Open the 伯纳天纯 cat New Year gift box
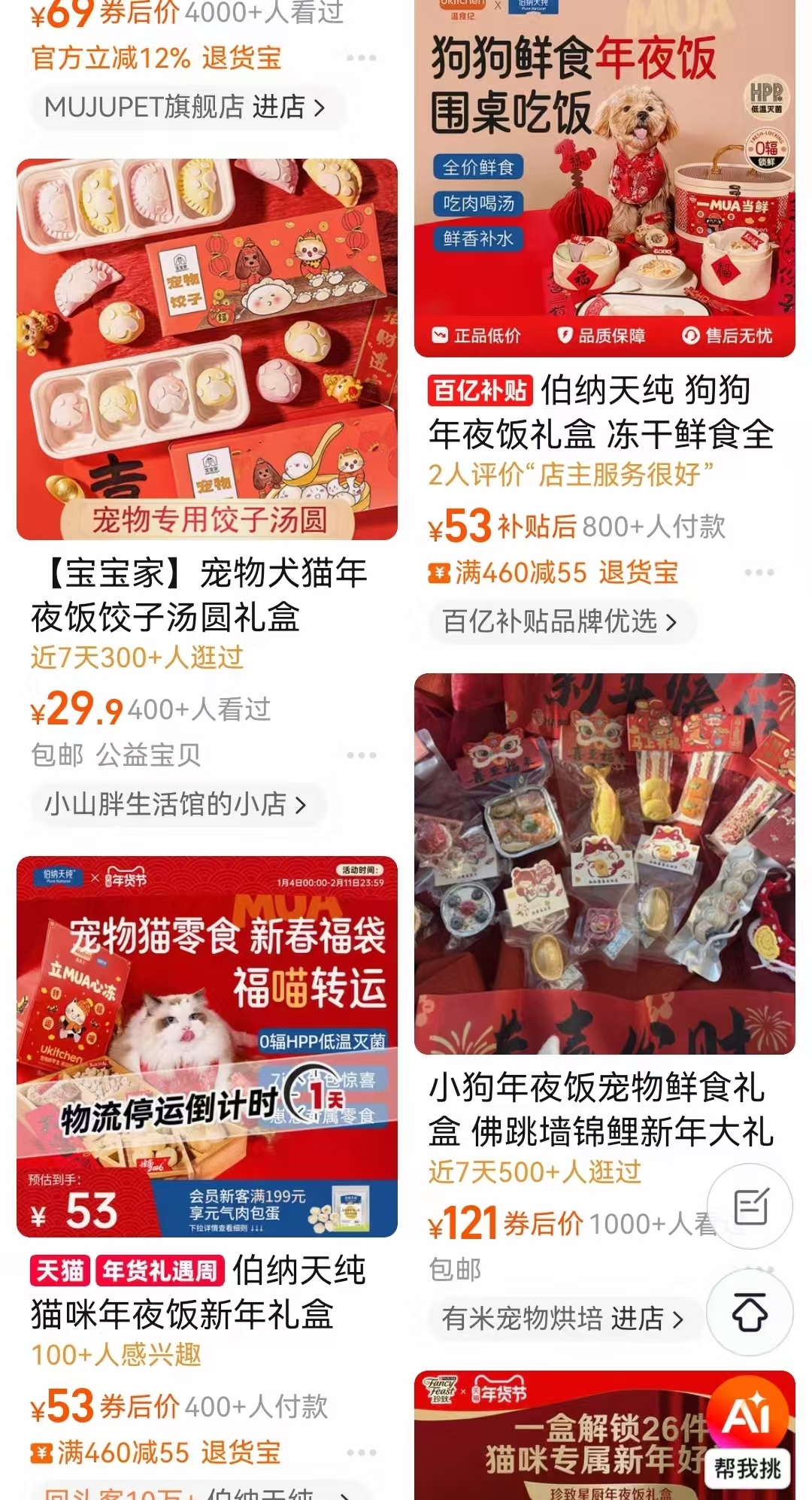This screenshot has width=812, height=1500. [207, 1046]
